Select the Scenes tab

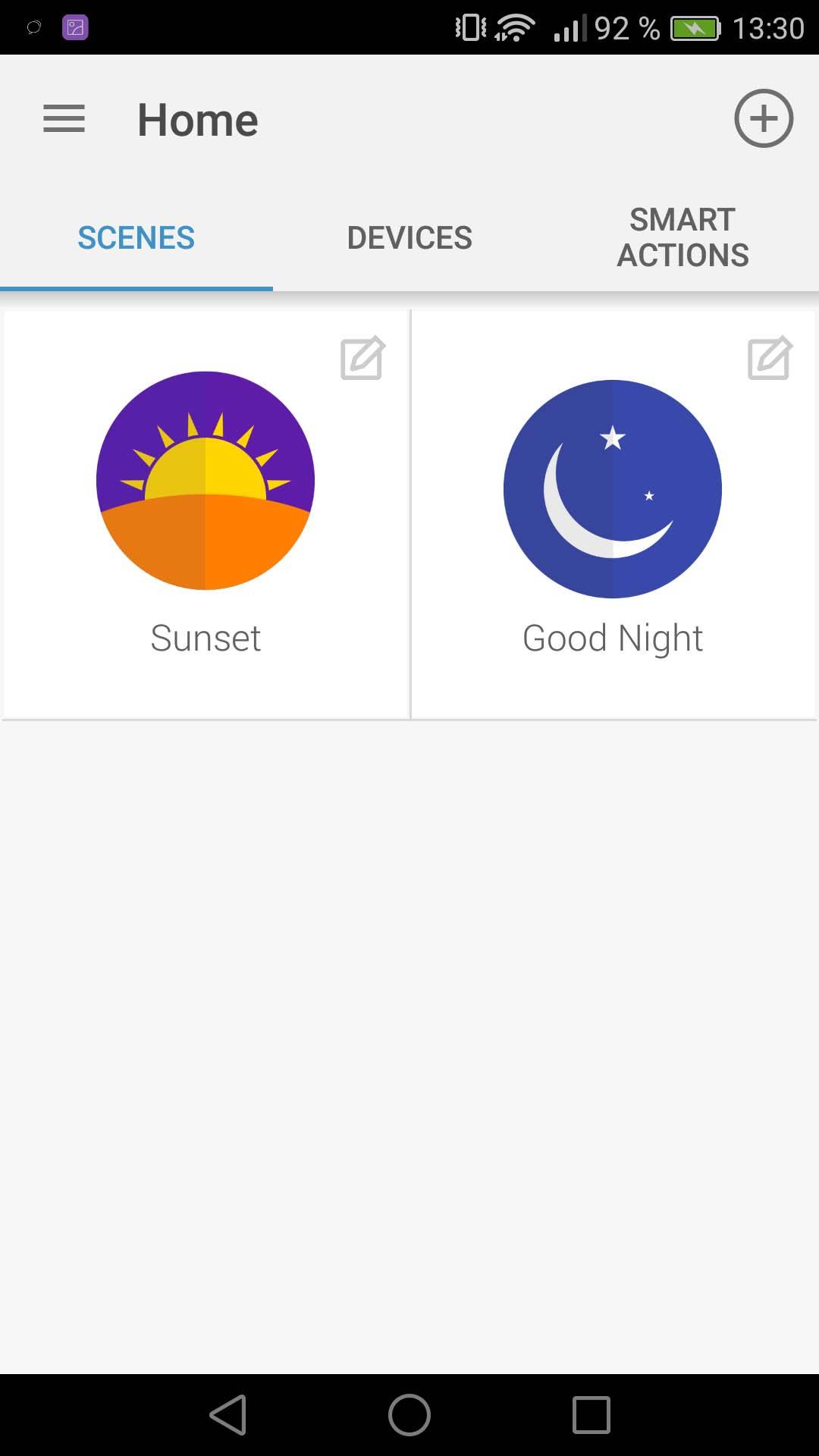[x=136, y=238]
